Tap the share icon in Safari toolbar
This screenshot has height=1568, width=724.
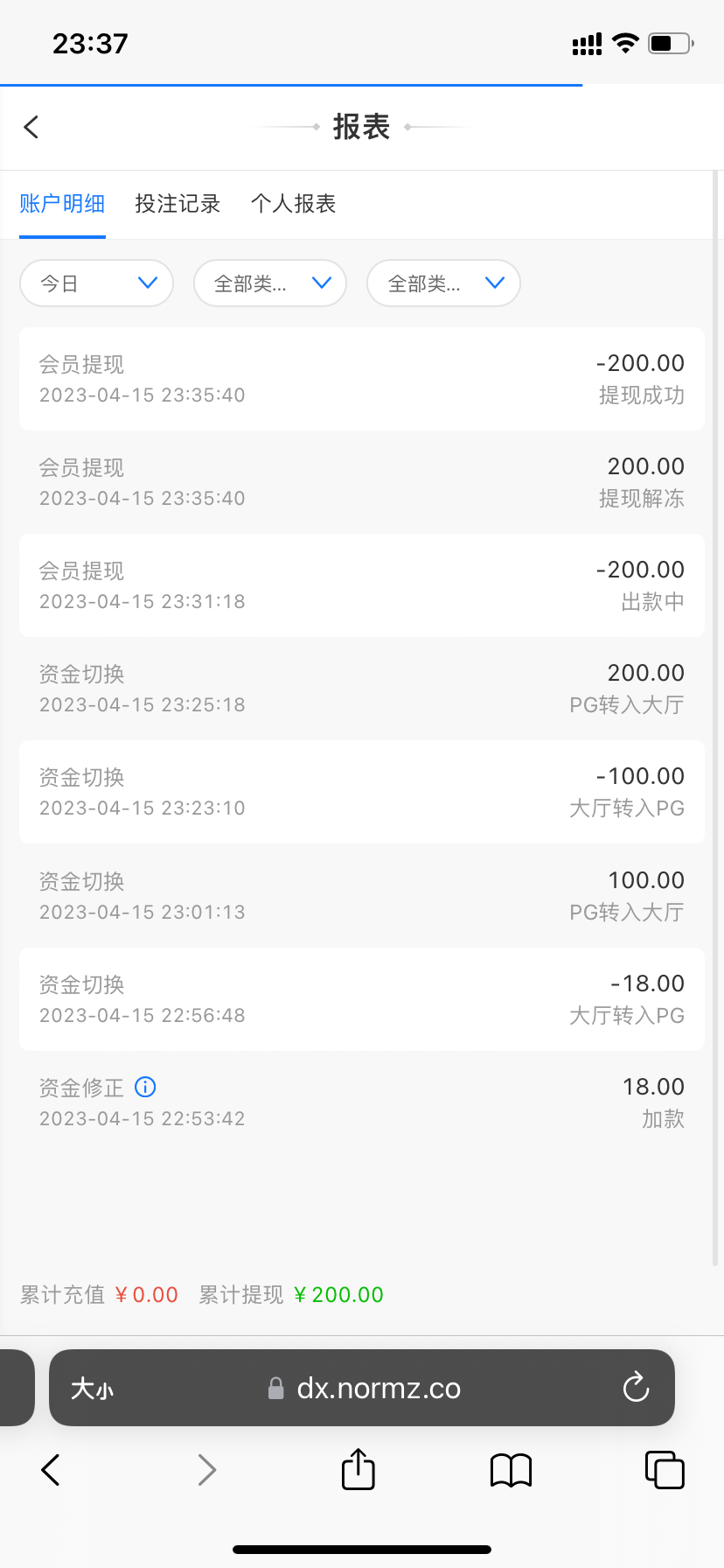click(358, 1470)
